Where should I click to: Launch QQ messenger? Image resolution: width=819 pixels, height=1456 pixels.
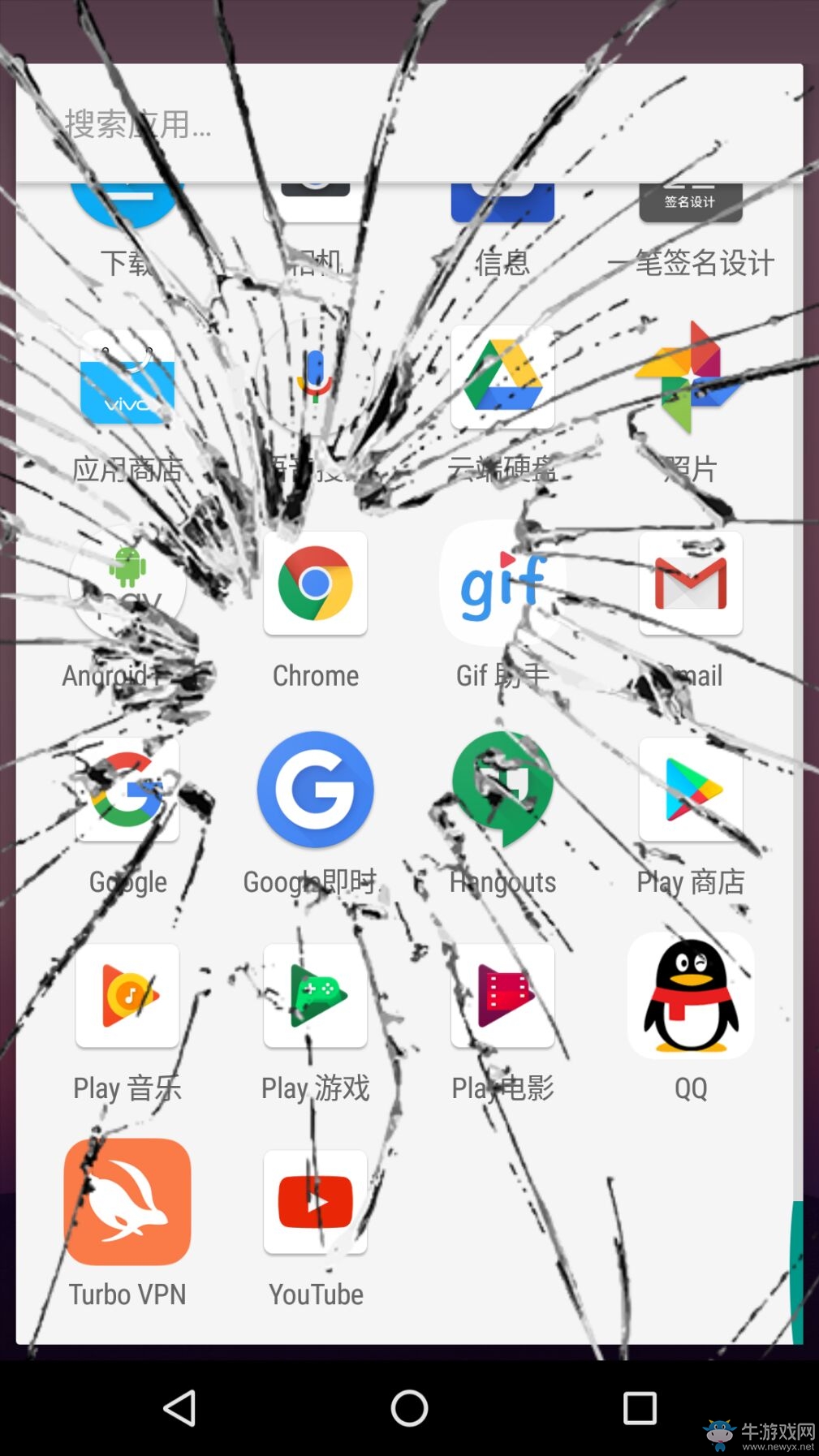pyautogui.click(x=690, y=997)
